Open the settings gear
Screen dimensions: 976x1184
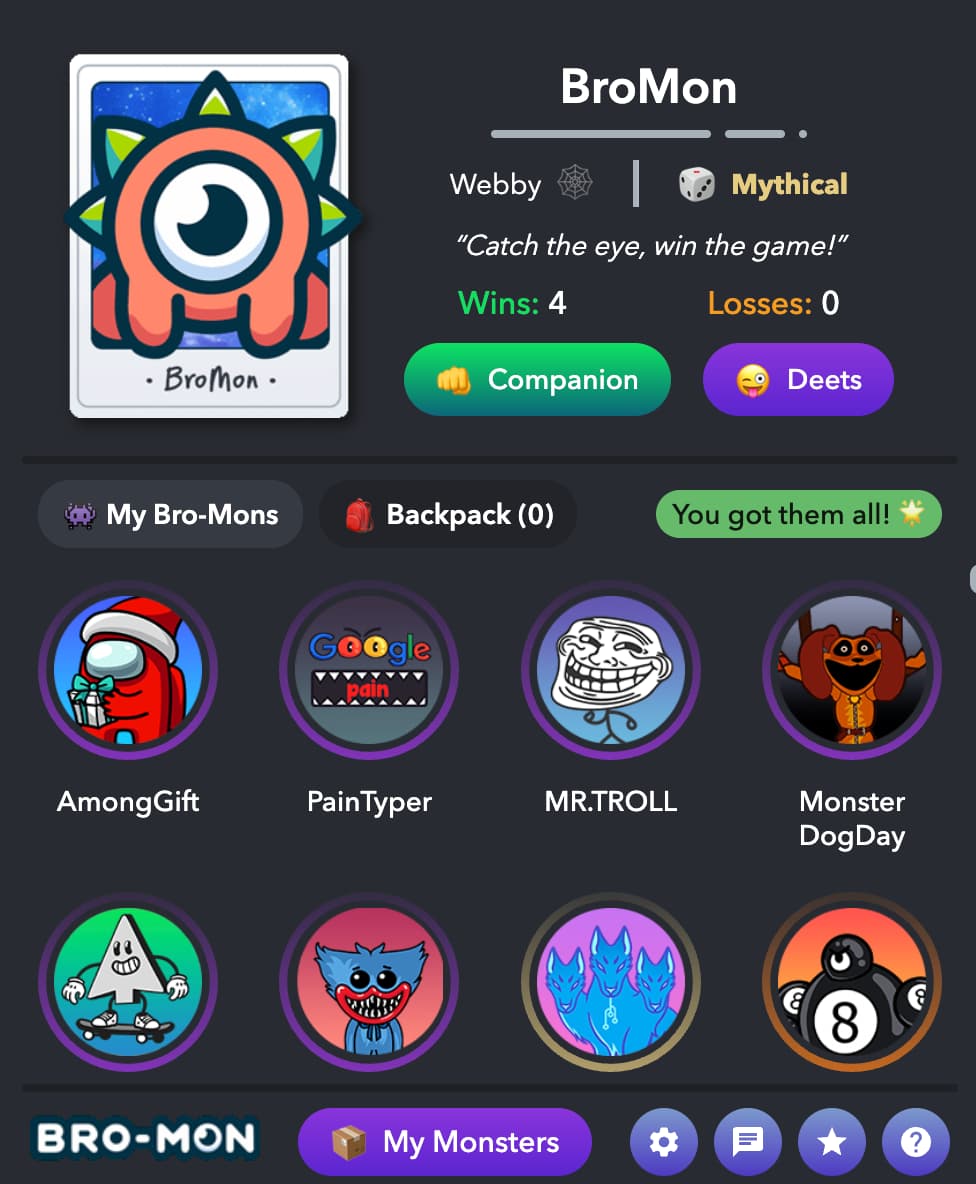click(664, 1142)
